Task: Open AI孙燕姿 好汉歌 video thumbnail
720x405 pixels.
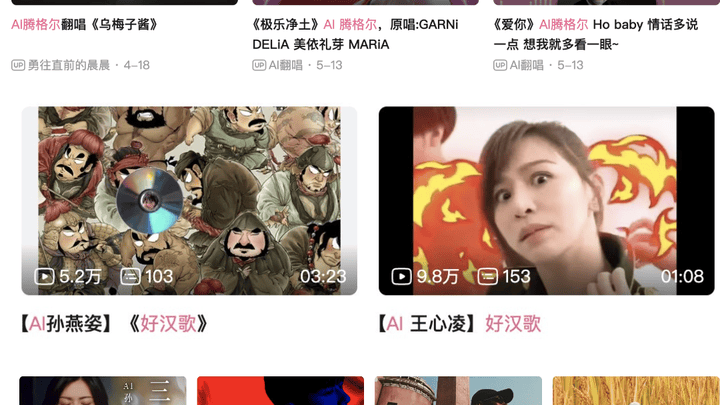Action: pos(189,200)
